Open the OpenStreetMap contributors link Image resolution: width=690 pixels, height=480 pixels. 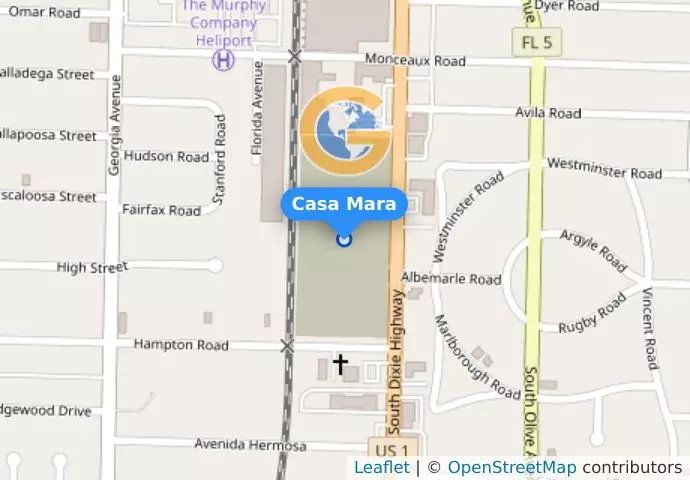pyautogui.click(x=511, y=467)
